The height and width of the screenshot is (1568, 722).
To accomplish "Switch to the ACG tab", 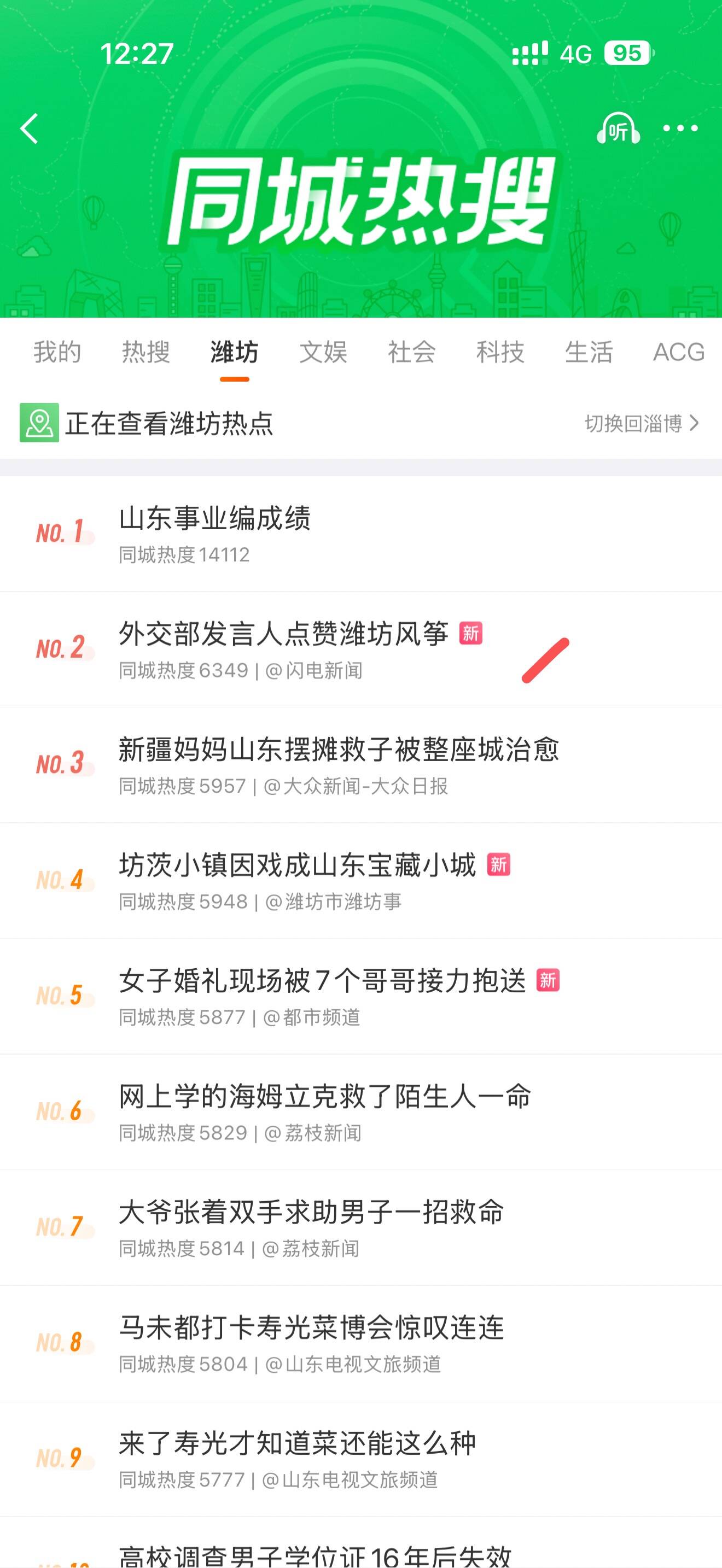I will [678, 353].
